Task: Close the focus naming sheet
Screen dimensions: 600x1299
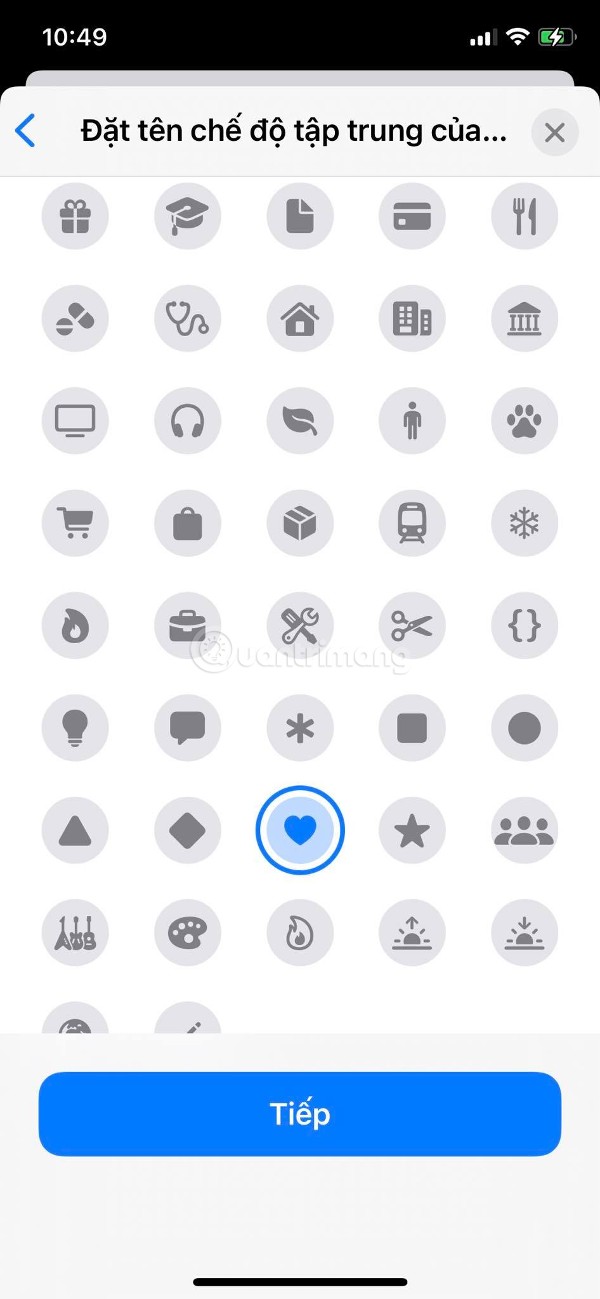Action: [555, 132]
